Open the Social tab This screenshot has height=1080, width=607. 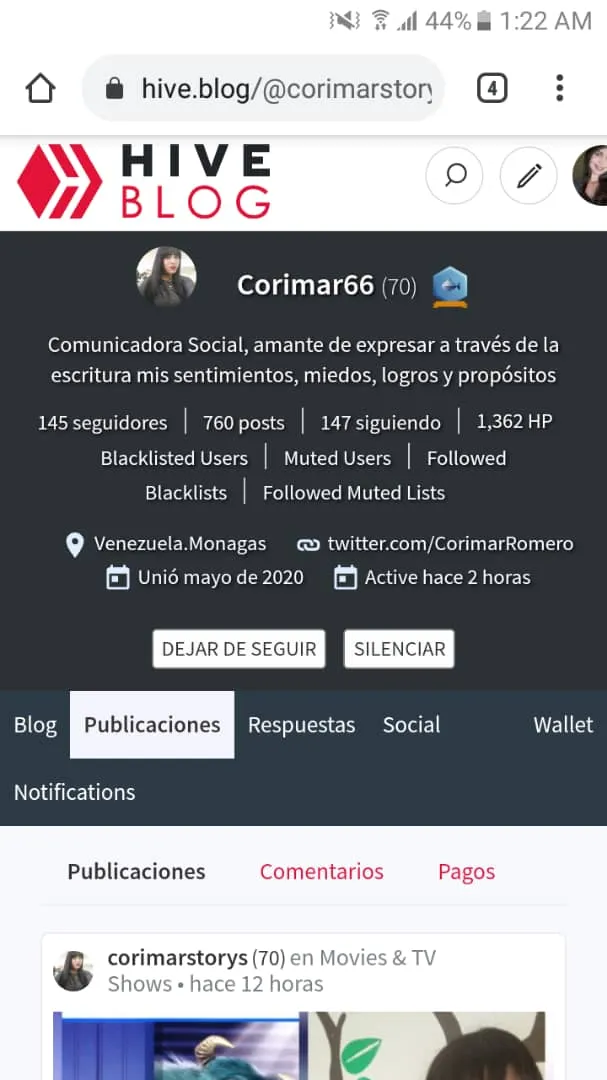tap(411, 725)
